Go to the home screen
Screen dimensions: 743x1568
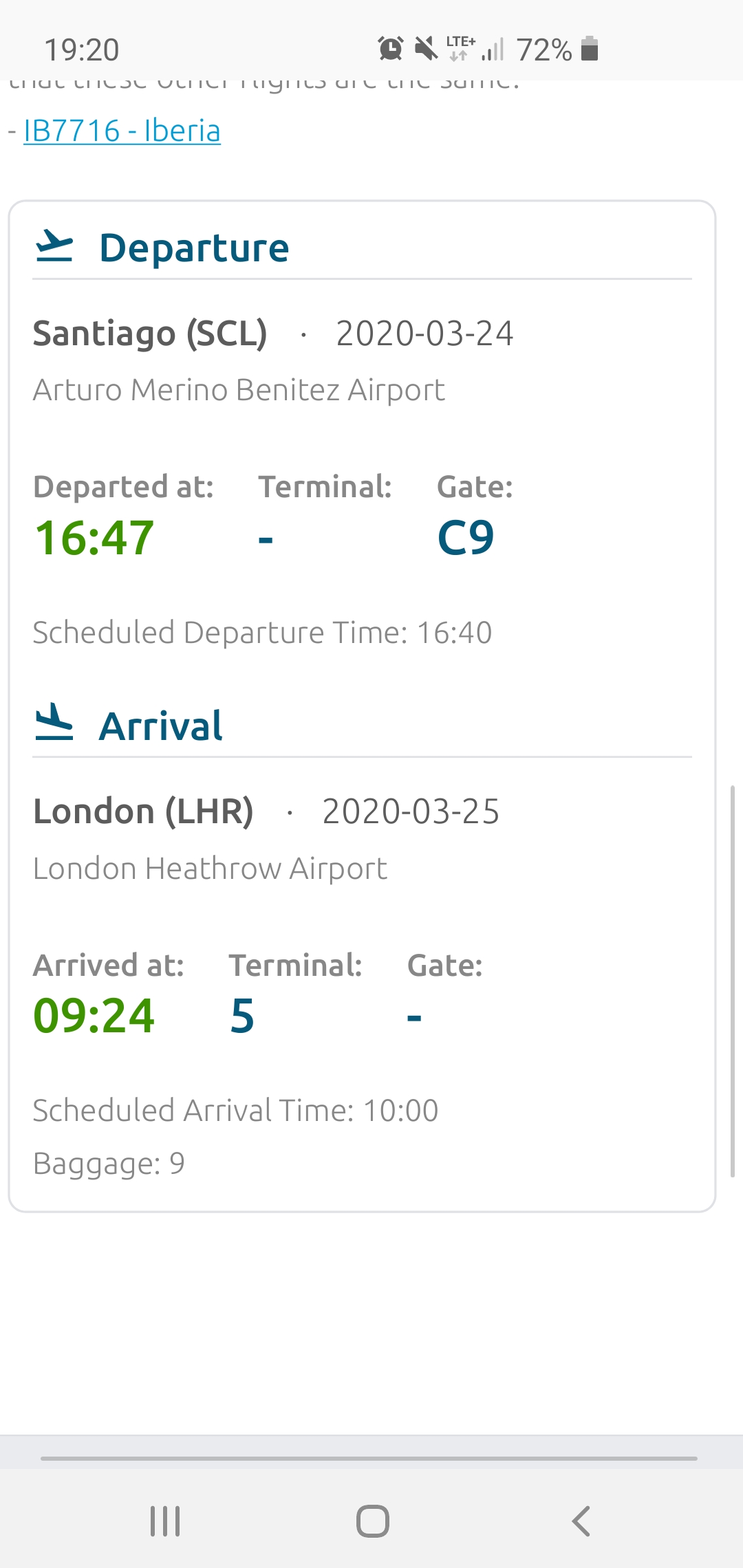(372, 1521)
